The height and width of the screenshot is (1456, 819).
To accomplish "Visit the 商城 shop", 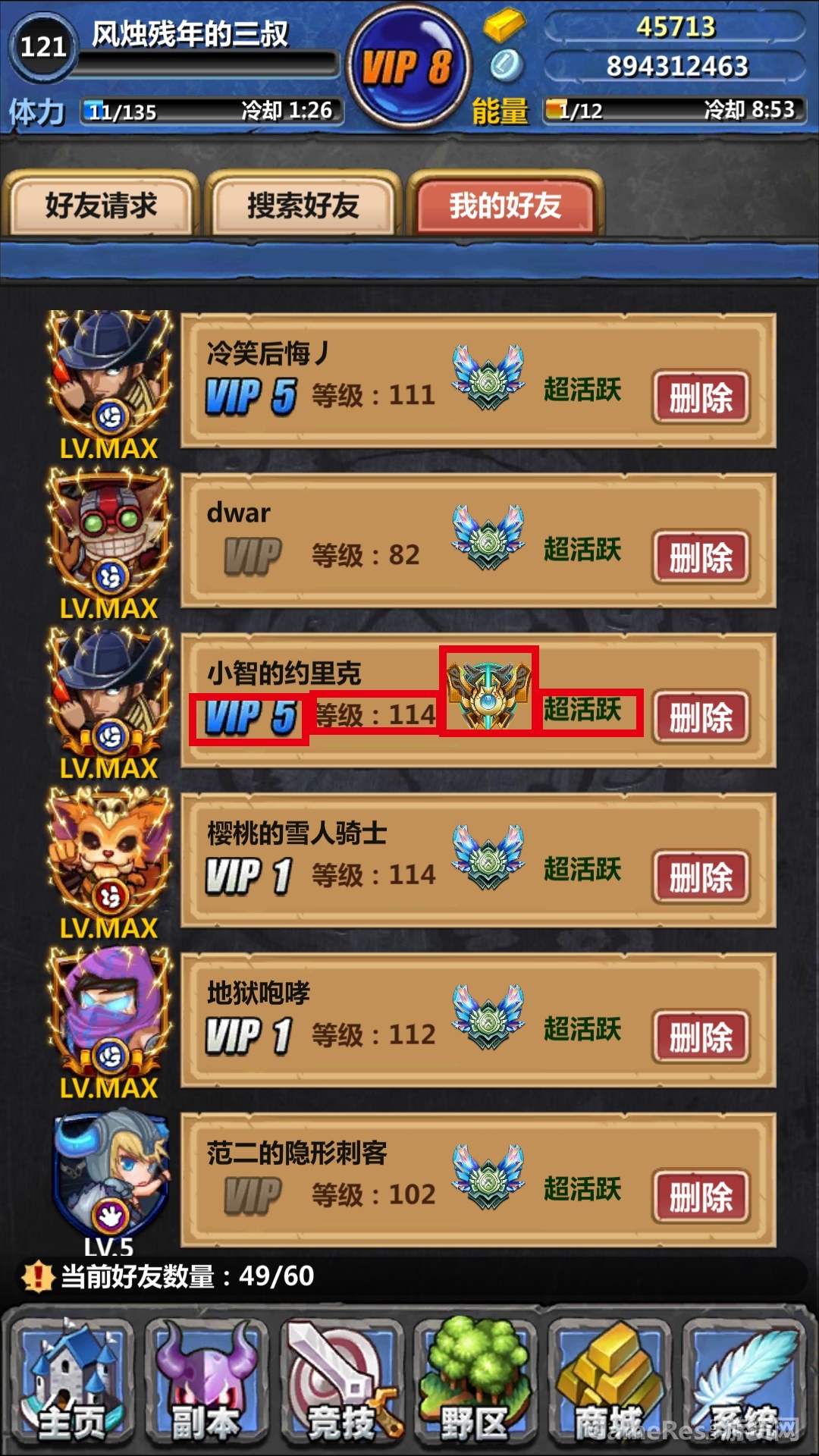I will point(609,1382).
